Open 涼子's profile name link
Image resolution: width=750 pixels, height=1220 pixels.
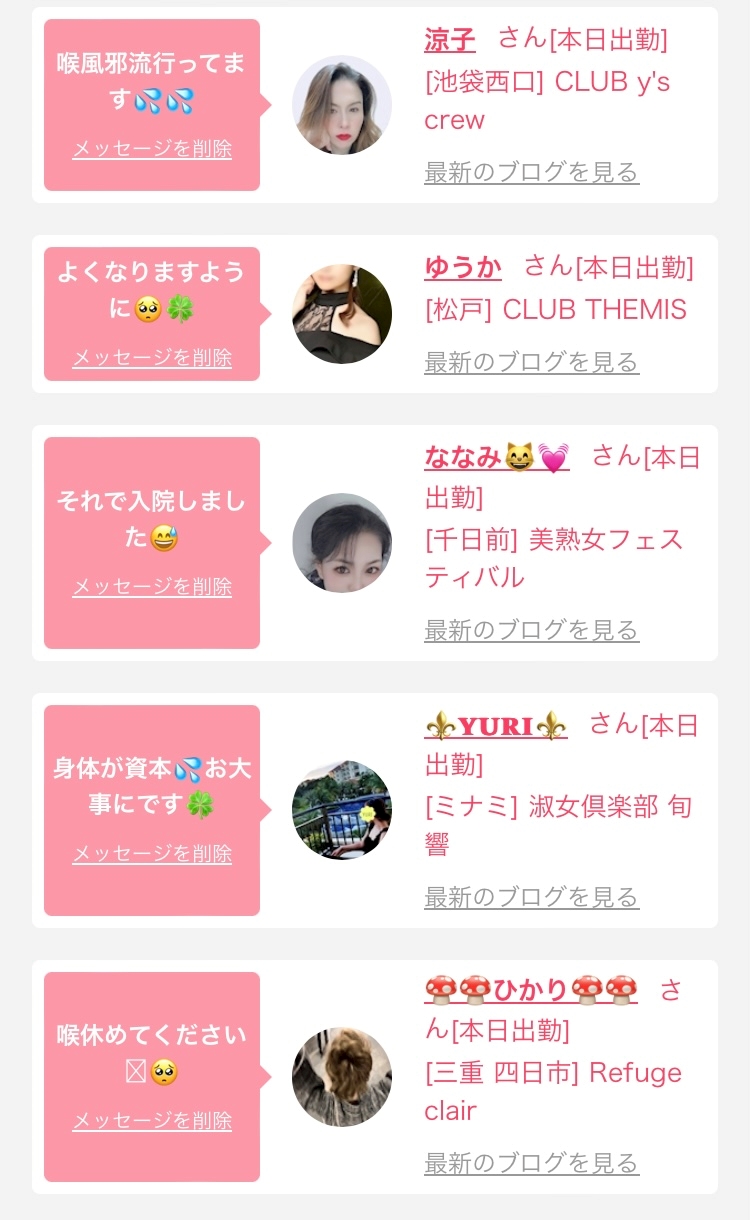pyautogui.click(x=450, y=40)
